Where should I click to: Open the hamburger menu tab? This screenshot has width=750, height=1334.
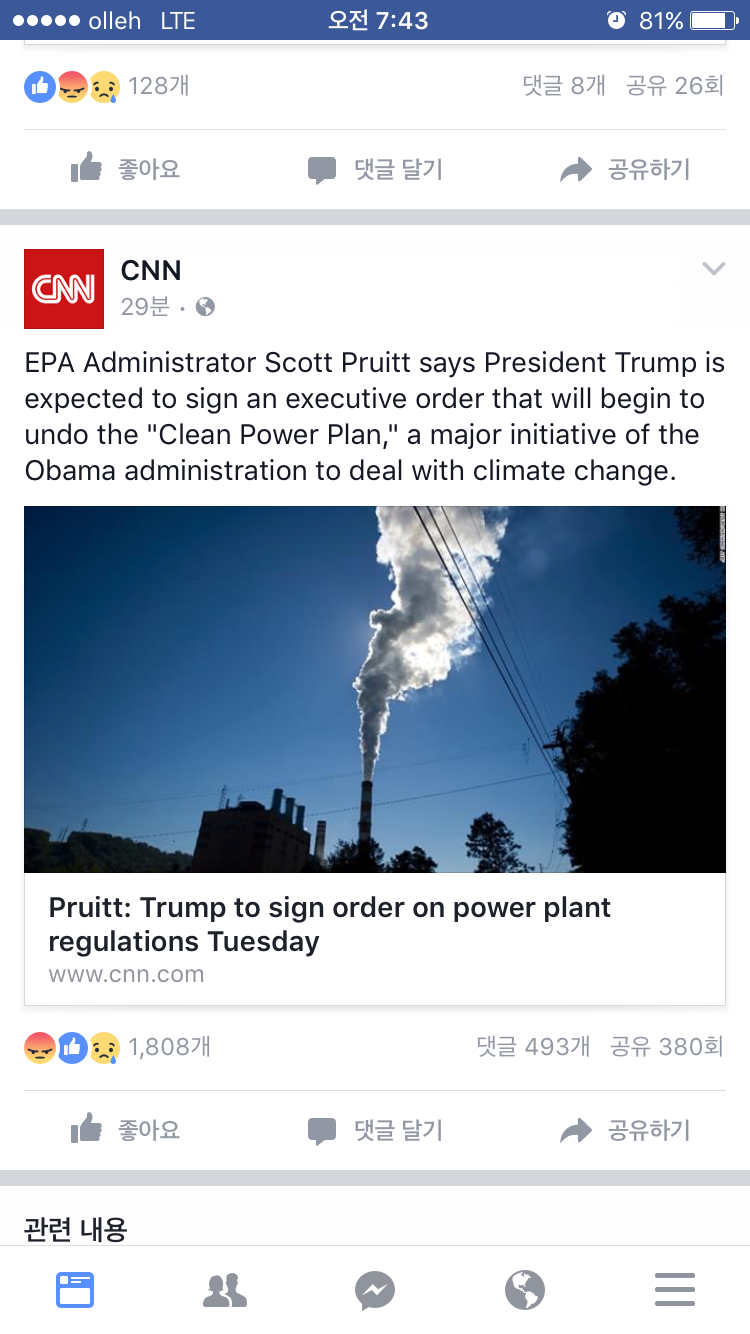click(x=675, y=1290)
